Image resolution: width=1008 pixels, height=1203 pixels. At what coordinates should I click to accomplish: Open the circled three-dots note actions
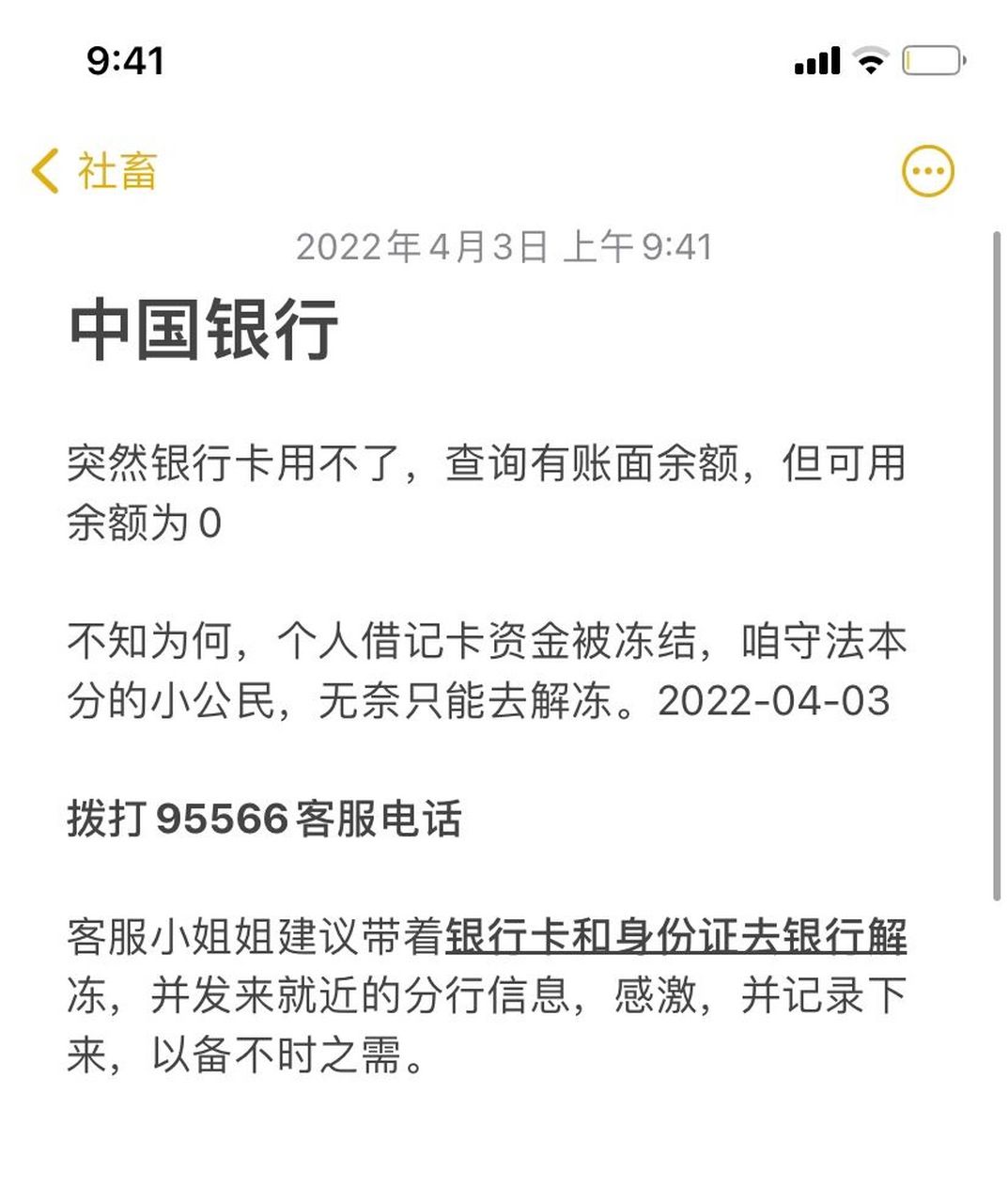[928, 170]
